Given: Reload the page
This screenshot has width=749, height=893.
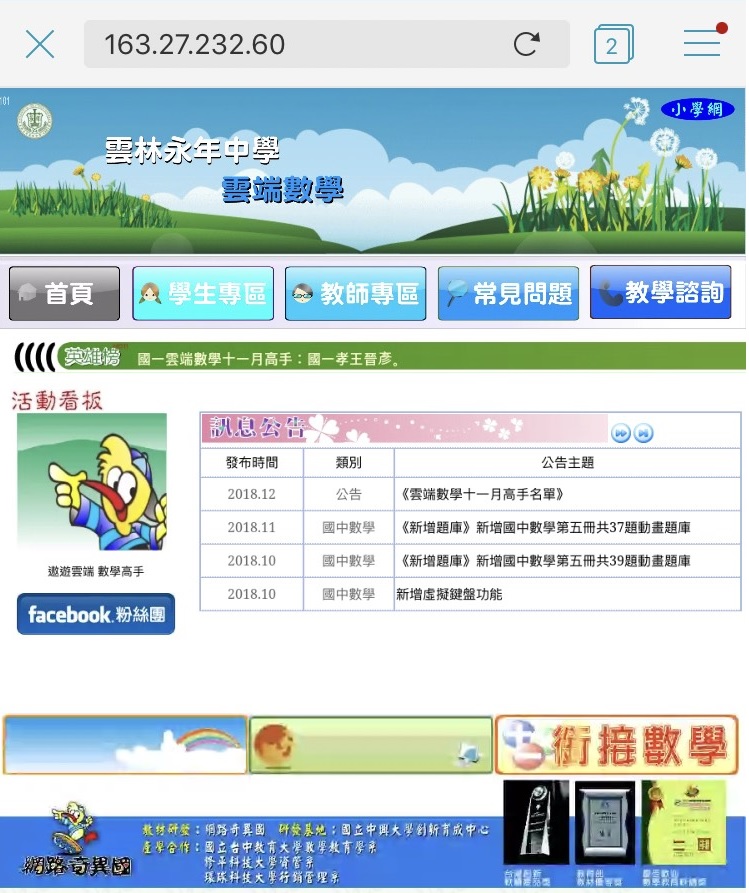Looking at the screenshot, I should [x=526, y=44].
